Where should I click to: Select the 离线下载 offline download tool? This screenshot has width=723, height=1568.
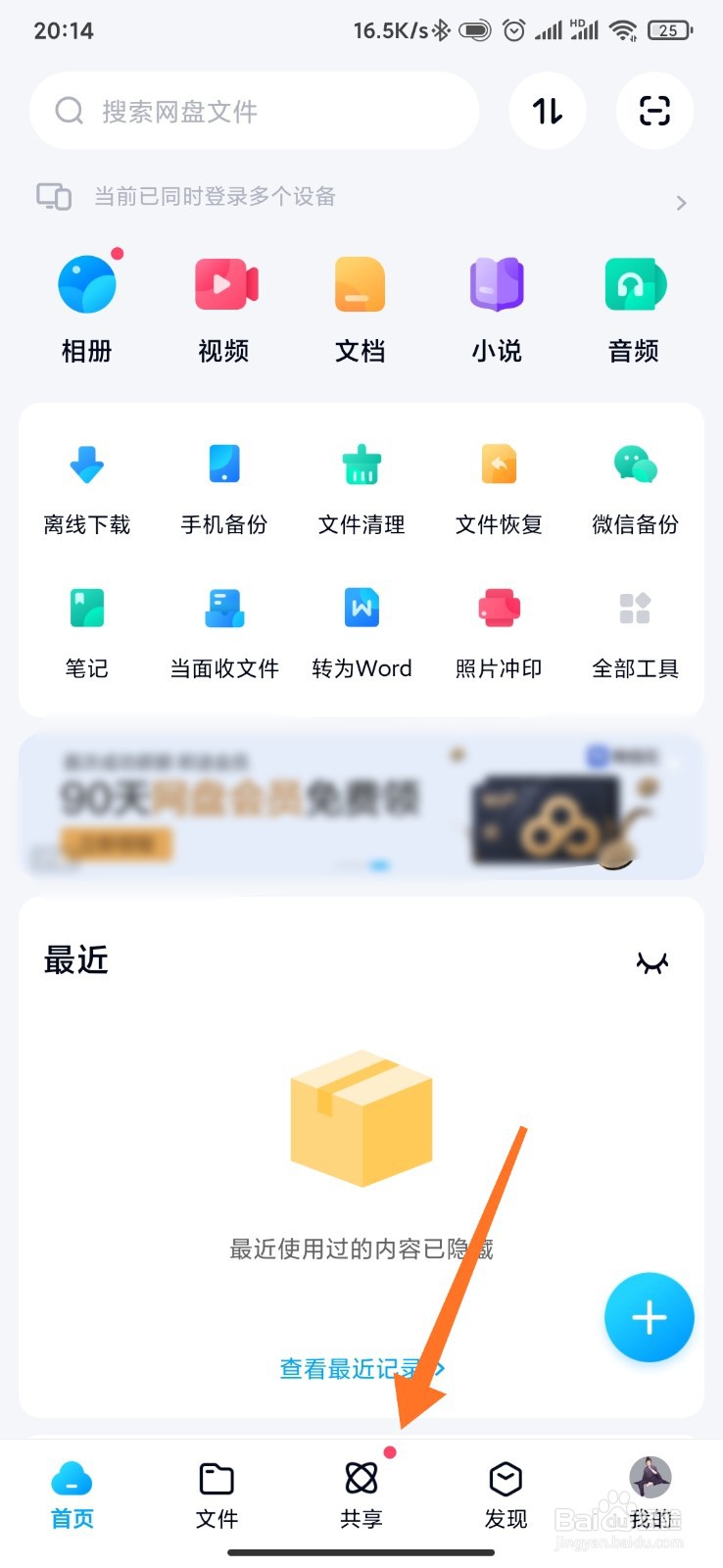pos(87,485)
